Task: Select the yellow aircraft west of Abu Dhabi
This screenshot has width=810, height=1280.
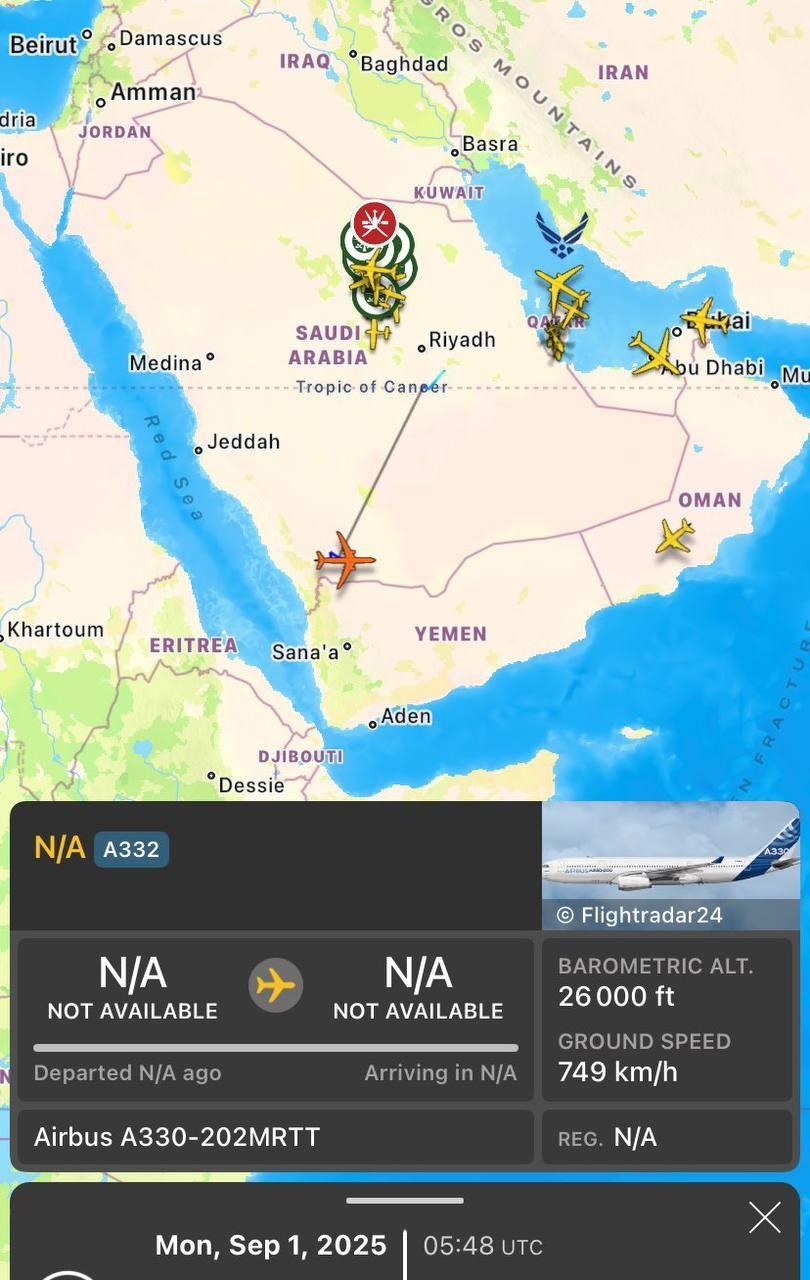Action: pos(655,354)
